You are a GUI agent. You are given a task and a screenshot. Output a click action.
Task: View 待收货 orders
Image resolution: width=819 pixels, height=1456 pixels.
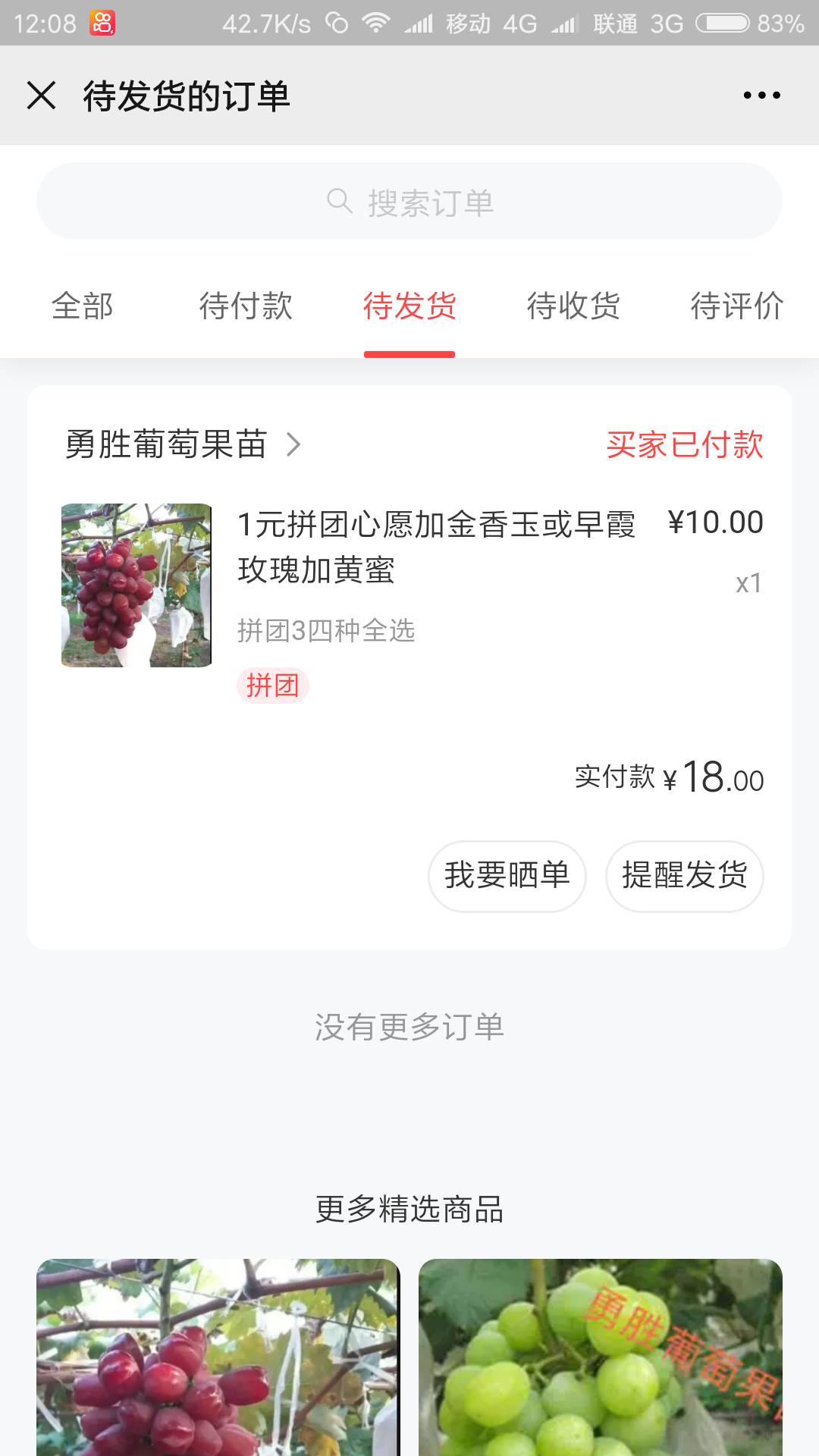pos(573,306)
